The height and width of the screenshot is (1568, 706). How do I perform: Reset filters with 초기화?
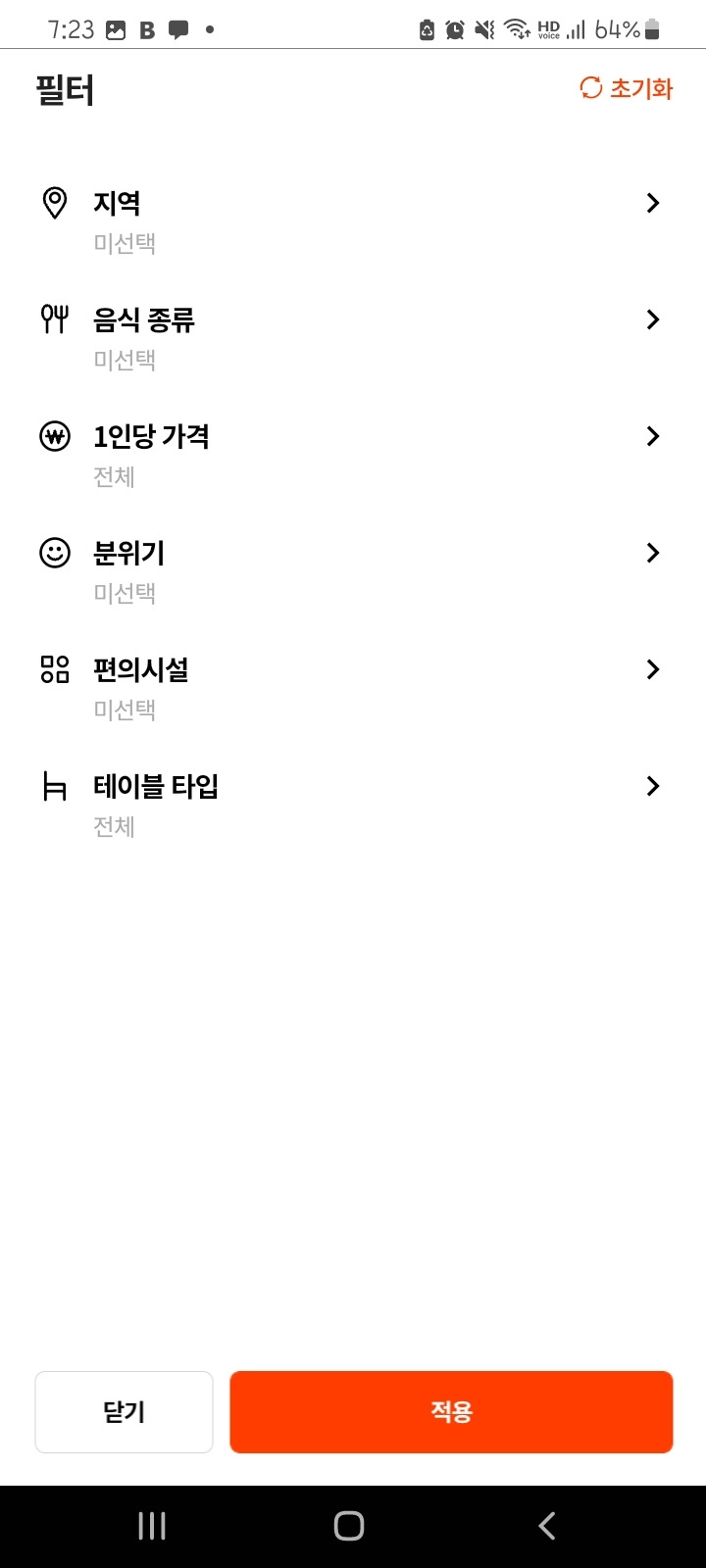click(626, 88)
